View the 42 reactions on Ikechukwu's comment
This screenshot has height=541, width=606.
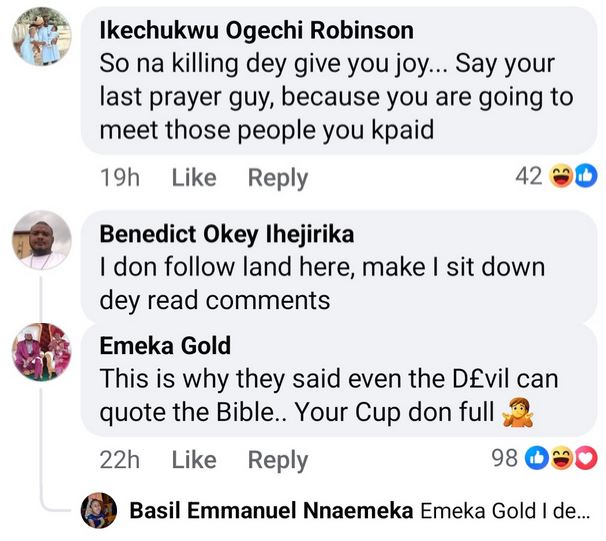point(556,177)
